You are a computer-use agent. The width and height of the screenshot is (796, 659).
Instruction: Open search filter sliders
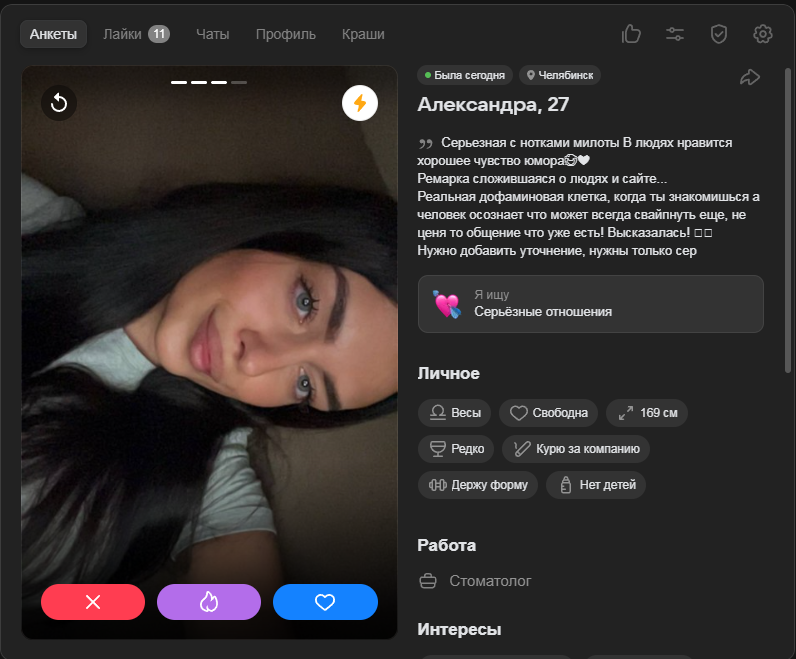pyautogui.click(x=675, y=34)
